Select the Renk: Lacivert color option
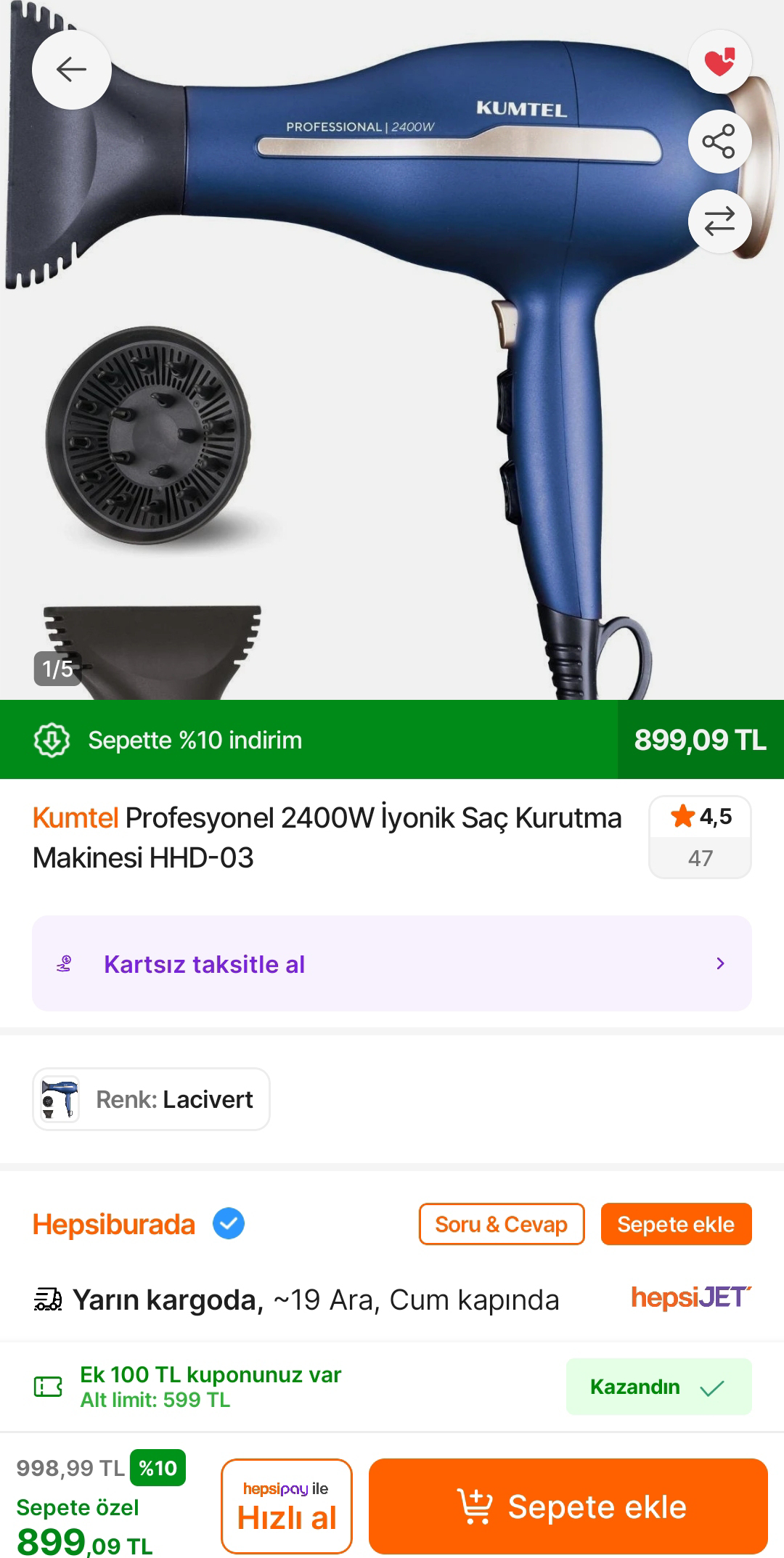This screenshot has width=784, height=1558. point(151,1099)
